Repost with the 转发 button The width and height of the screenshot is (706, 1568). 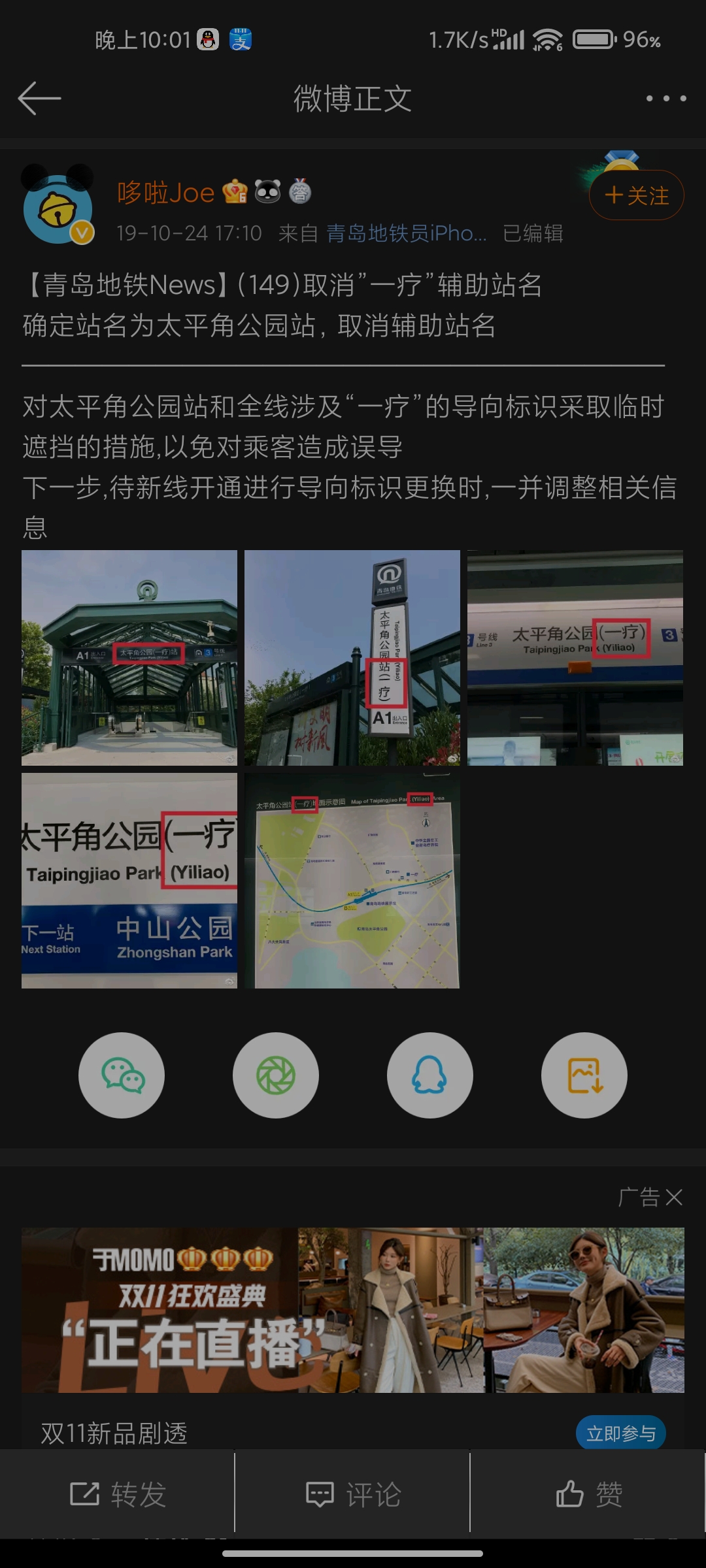coord(118,1494)
